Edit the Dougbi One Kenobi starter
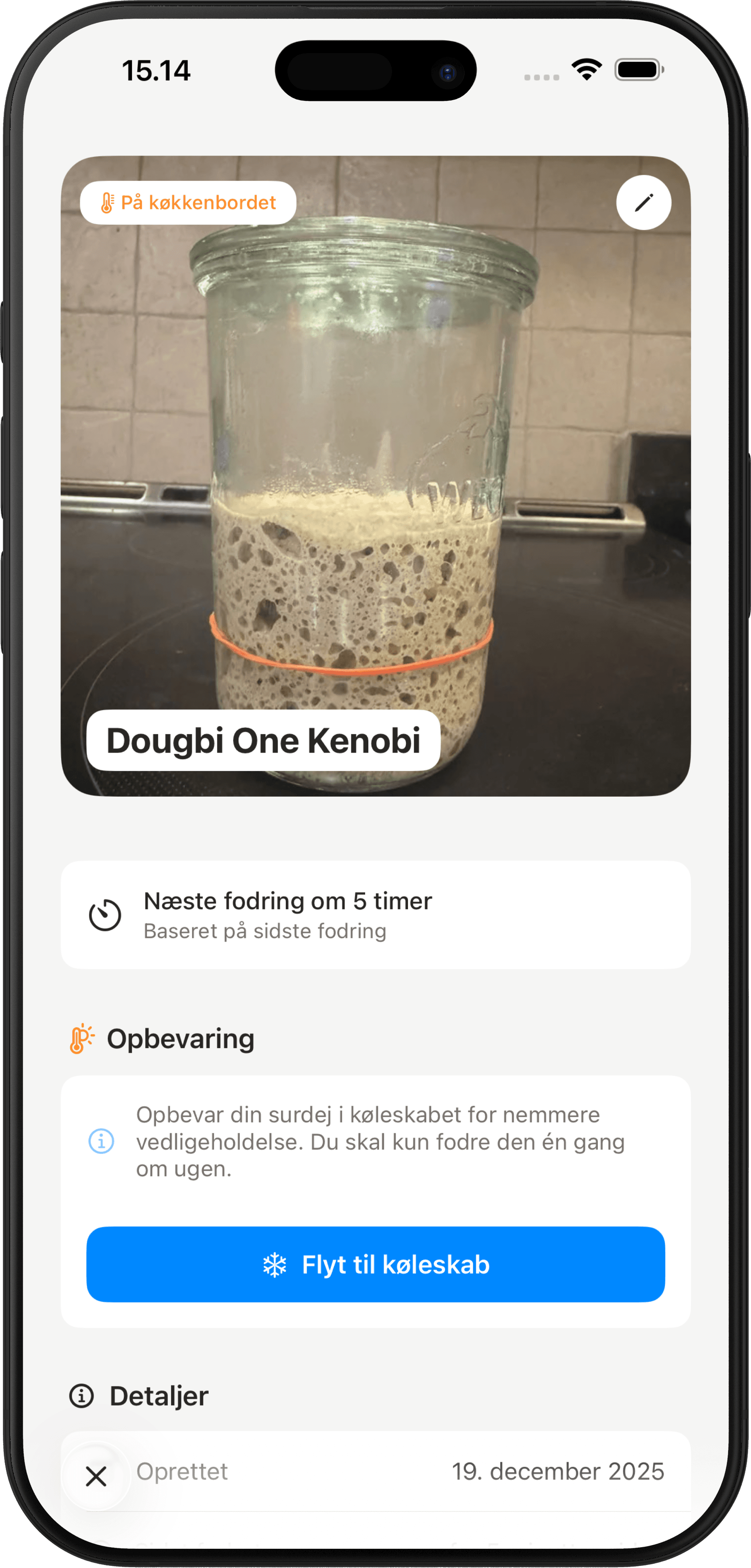Image resolution: width=751 pixels, height=1568 pixels. 643,203
